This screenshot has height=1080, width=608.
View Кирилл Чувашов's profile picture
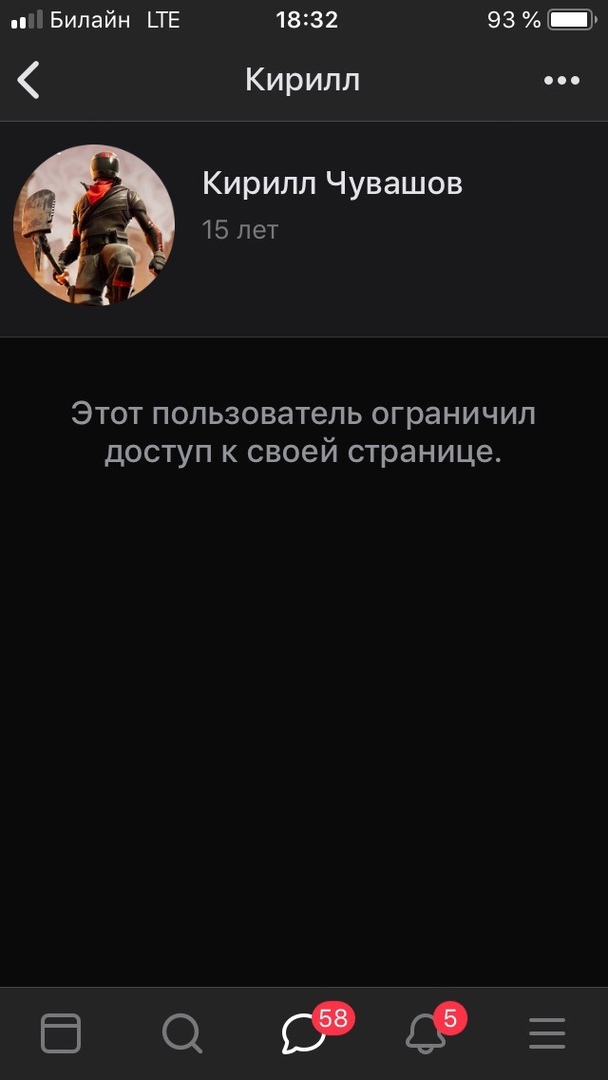coord(94,225)
